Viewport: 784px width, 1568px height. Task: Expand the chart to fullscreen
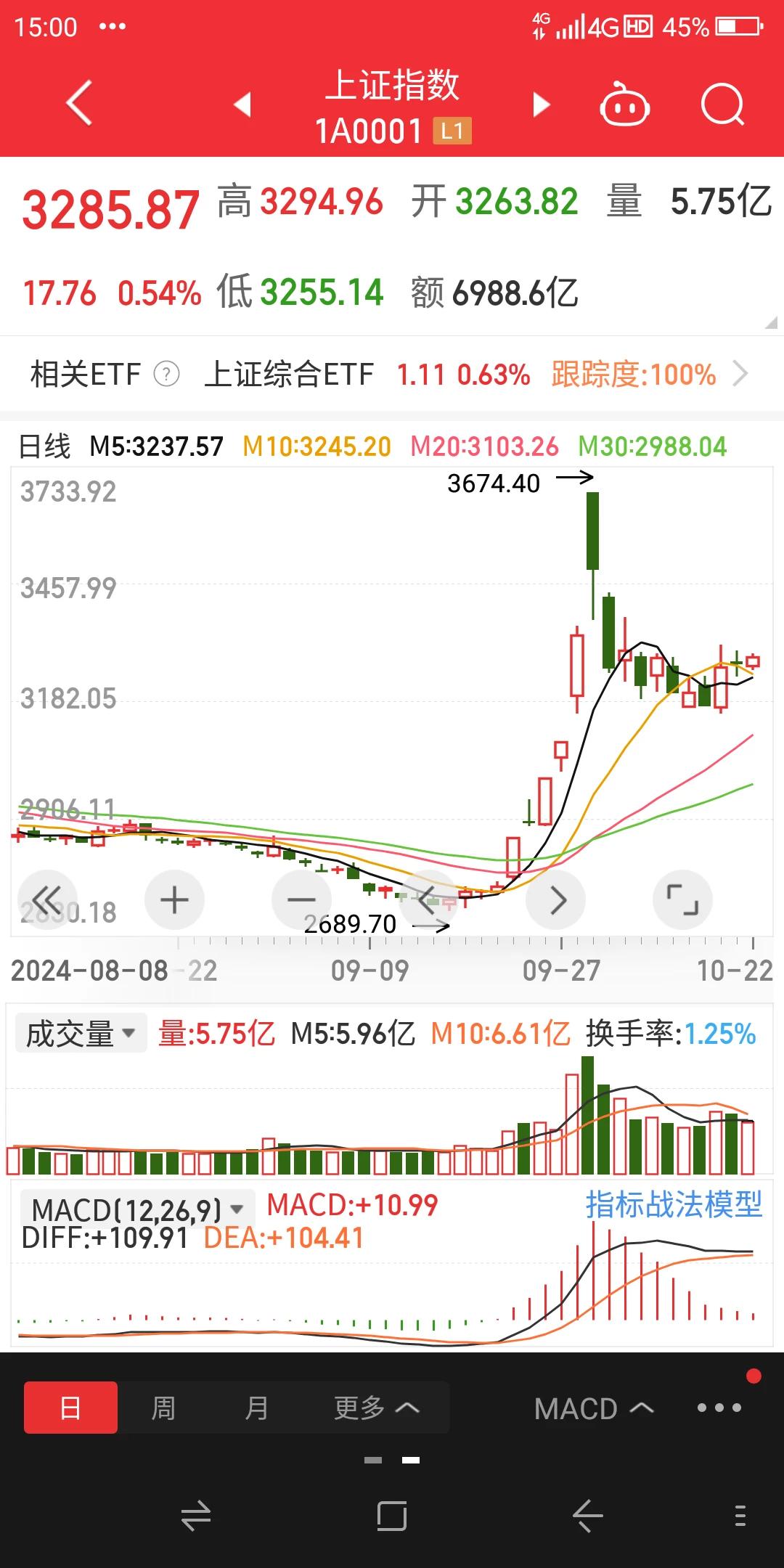point(683,900)
